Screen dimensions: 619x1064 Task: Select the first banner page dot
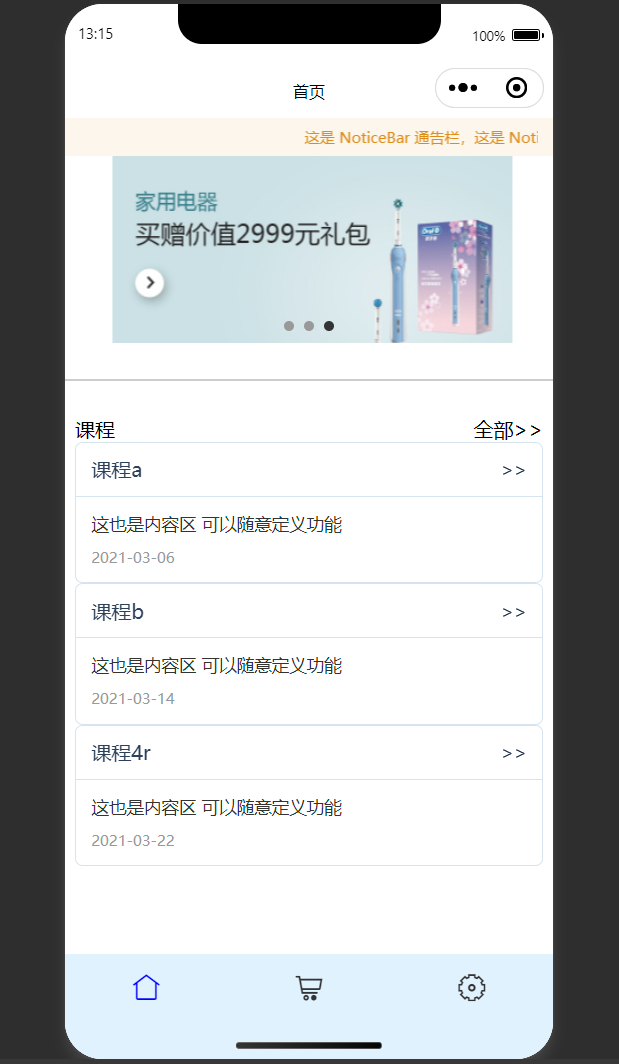click(x=289, y=326)
